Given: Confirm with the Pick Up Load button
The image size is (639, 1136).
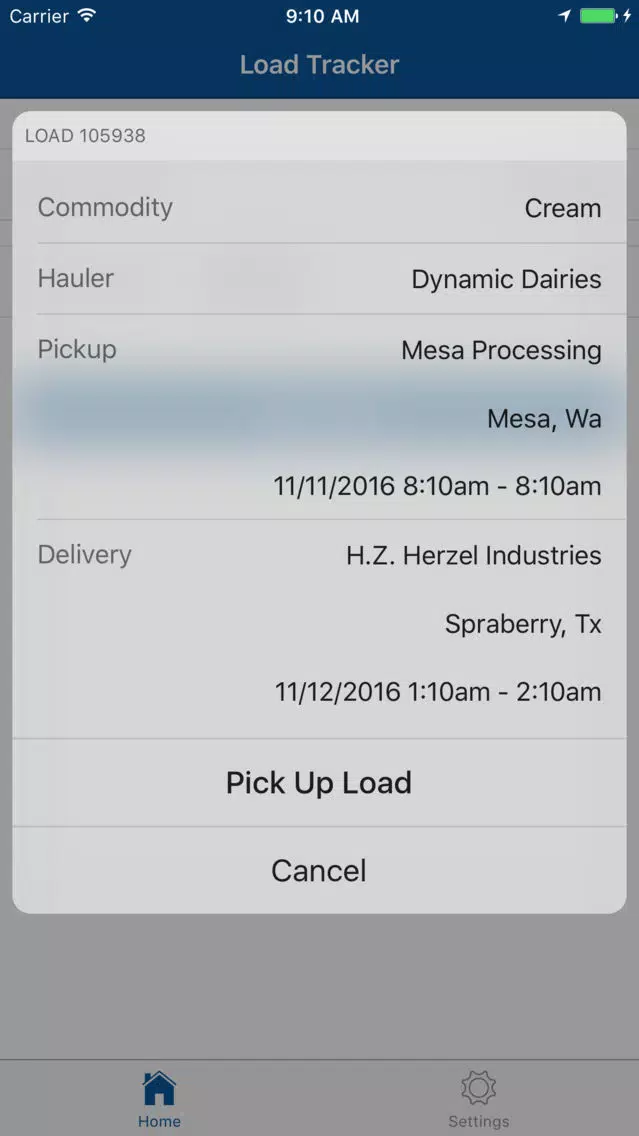Looking at the screenshot, I should coord(319,782).
